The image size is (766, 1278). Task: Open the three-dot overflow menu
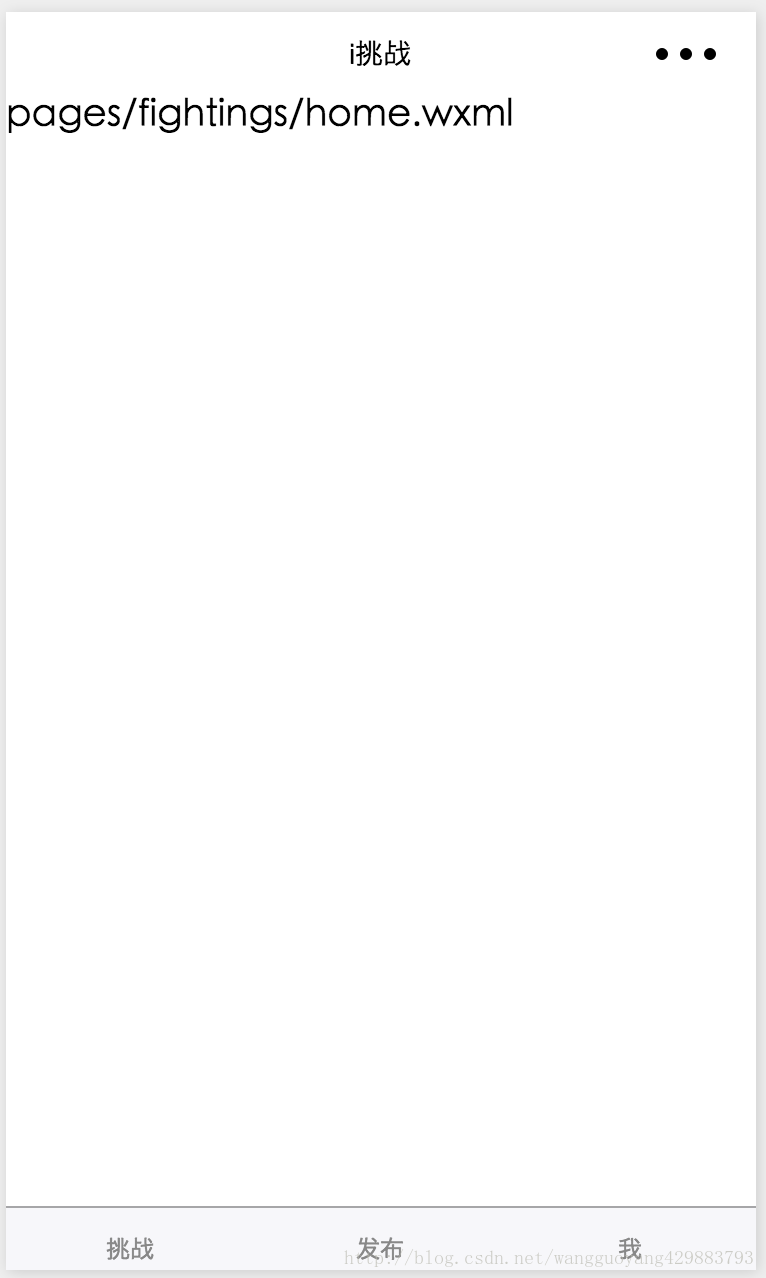pyautogui.click(x=686, y=54)
